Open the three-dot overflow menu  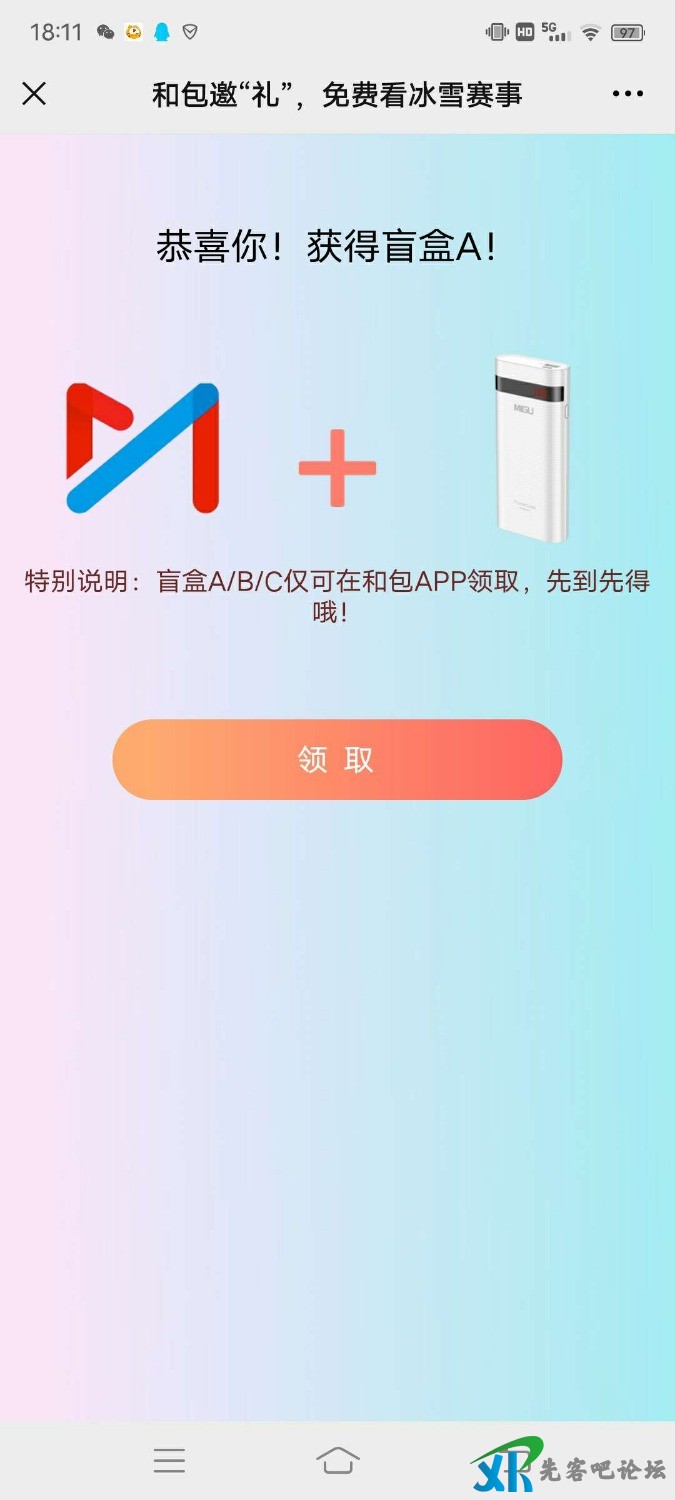[627, 94]
